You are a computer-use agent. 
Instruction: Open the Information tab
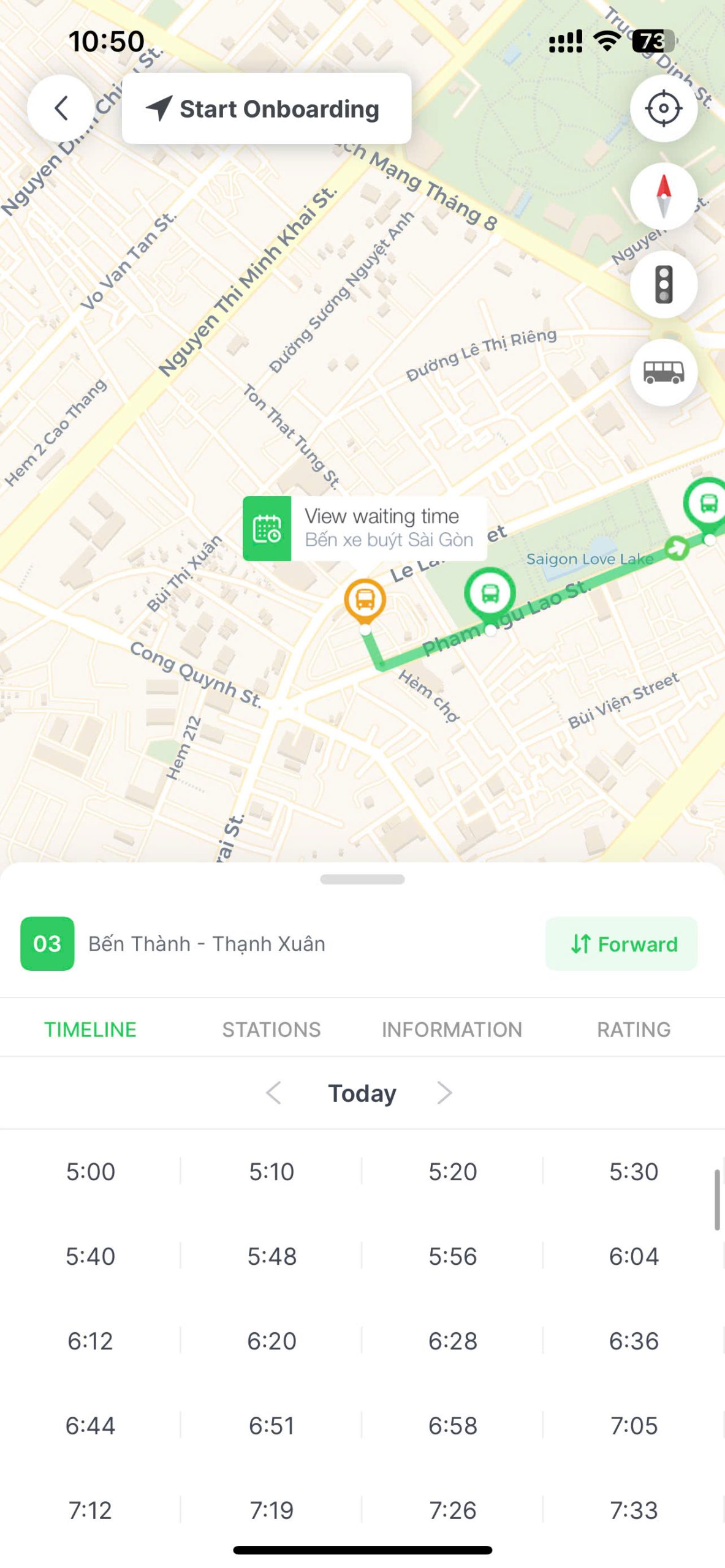452,1030
